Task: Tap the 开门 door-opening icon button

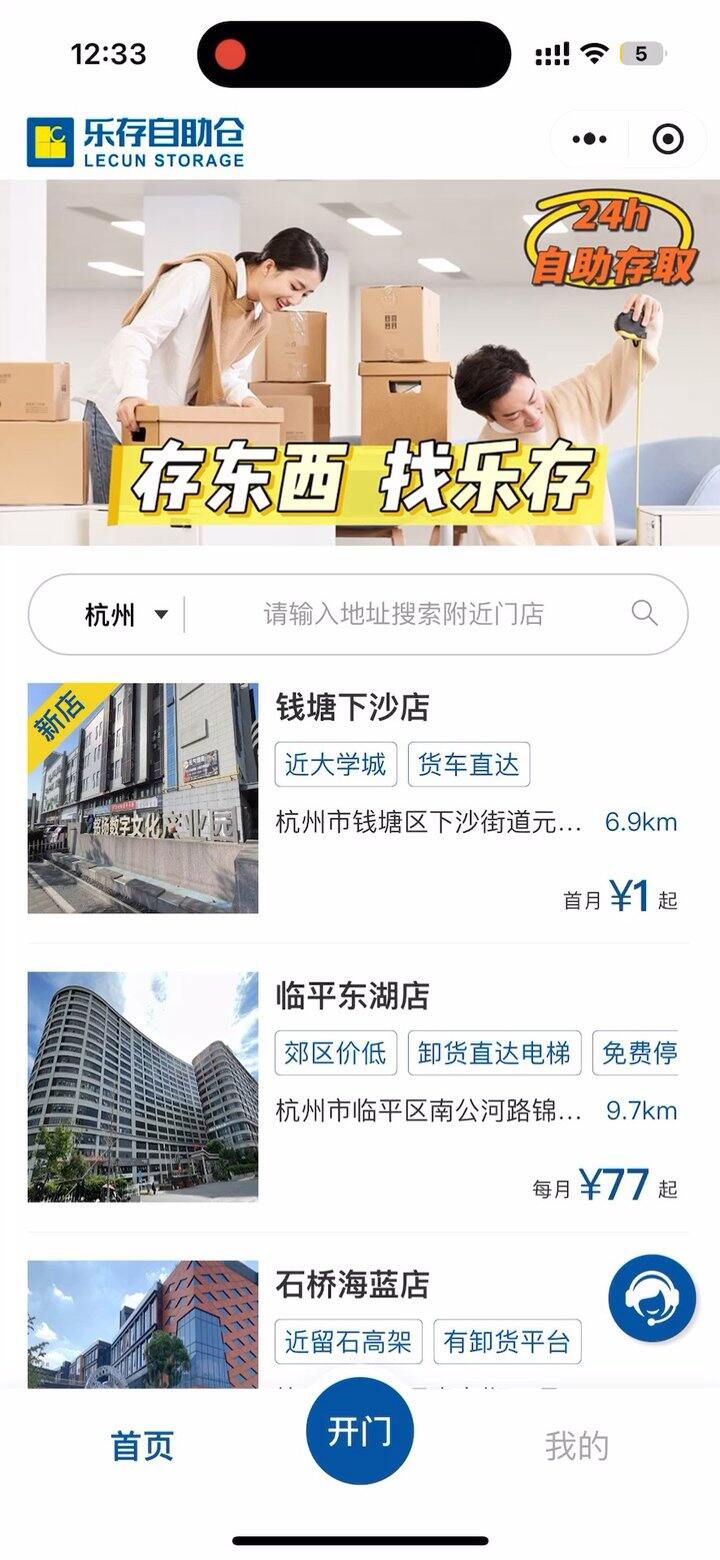Action: click(x=360, y=1430)
